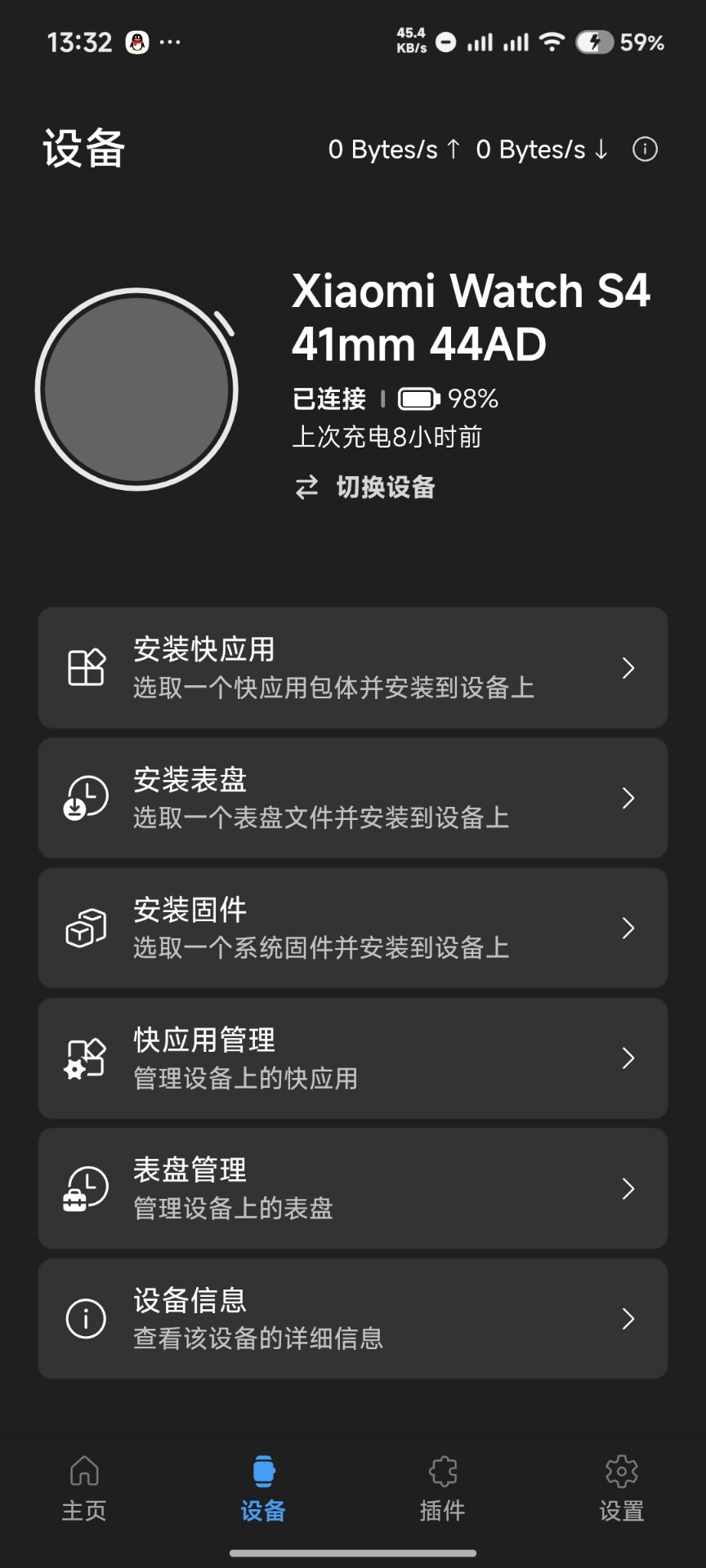Viewport: 706px width, 1568px height.
Task: Select the 安装表盘 row
Action: coord(353,798)
